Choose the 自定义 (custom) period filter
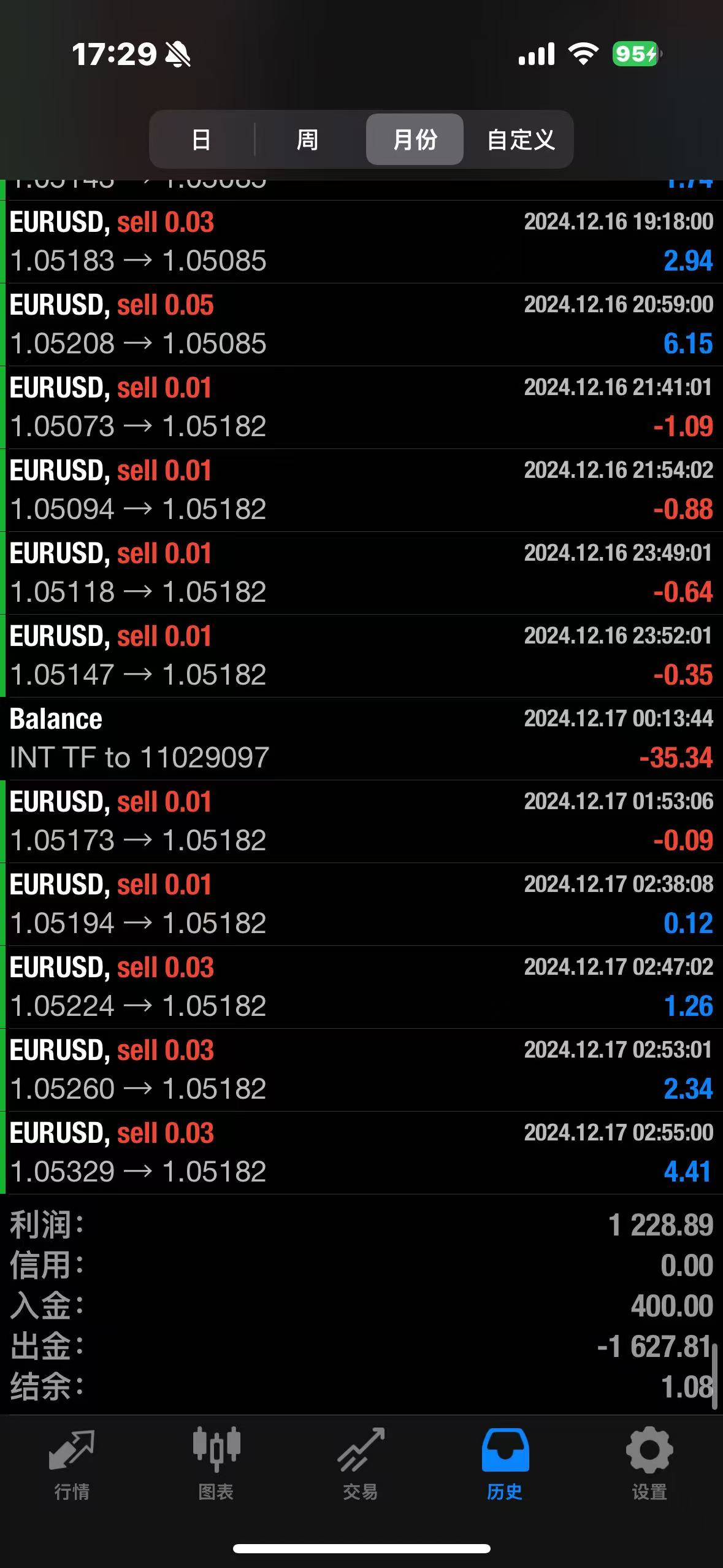Screen dimensions: 723x1568 click(x=521, y=140)
